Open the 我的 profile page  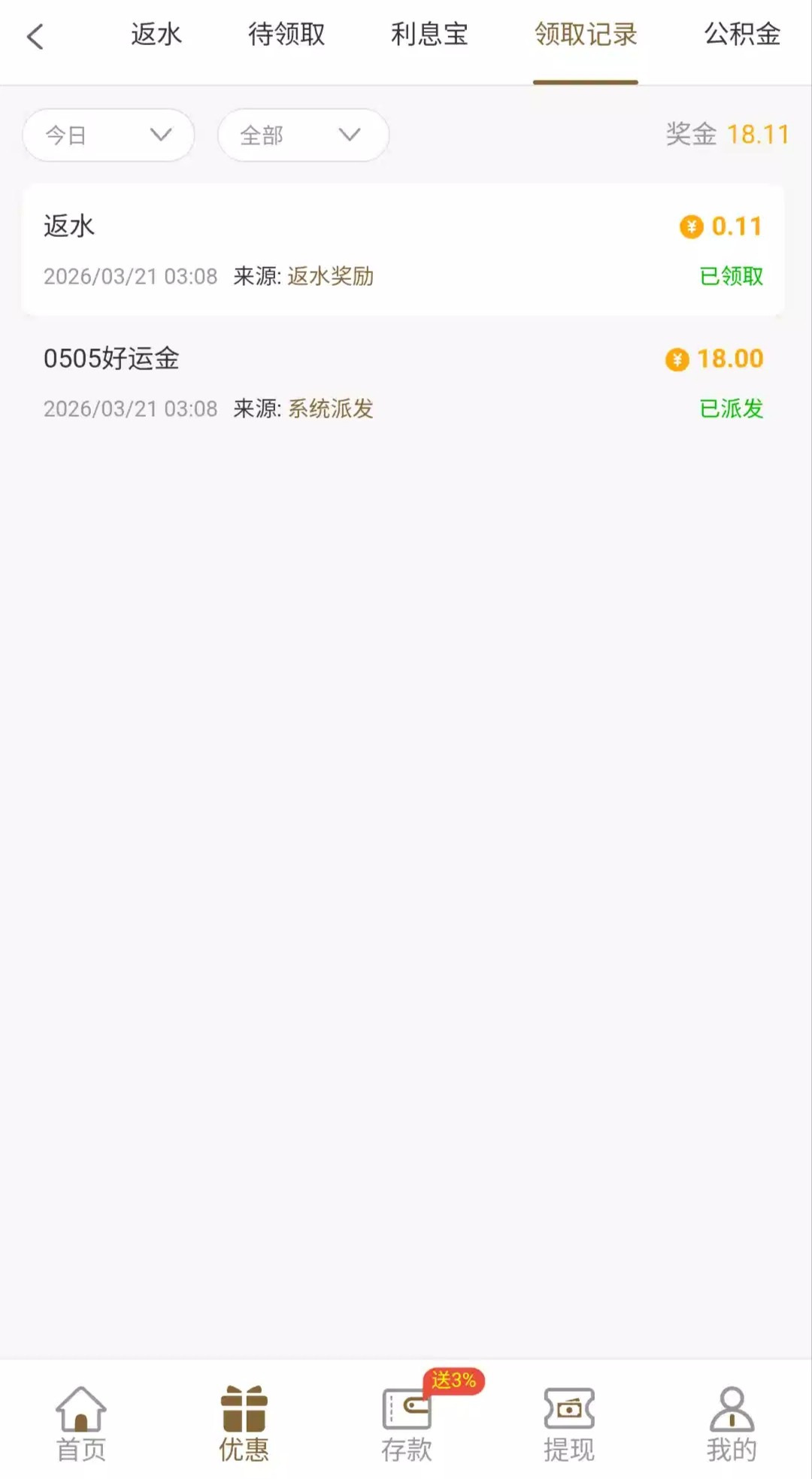pyautogui.click(x=731, y=1423)
